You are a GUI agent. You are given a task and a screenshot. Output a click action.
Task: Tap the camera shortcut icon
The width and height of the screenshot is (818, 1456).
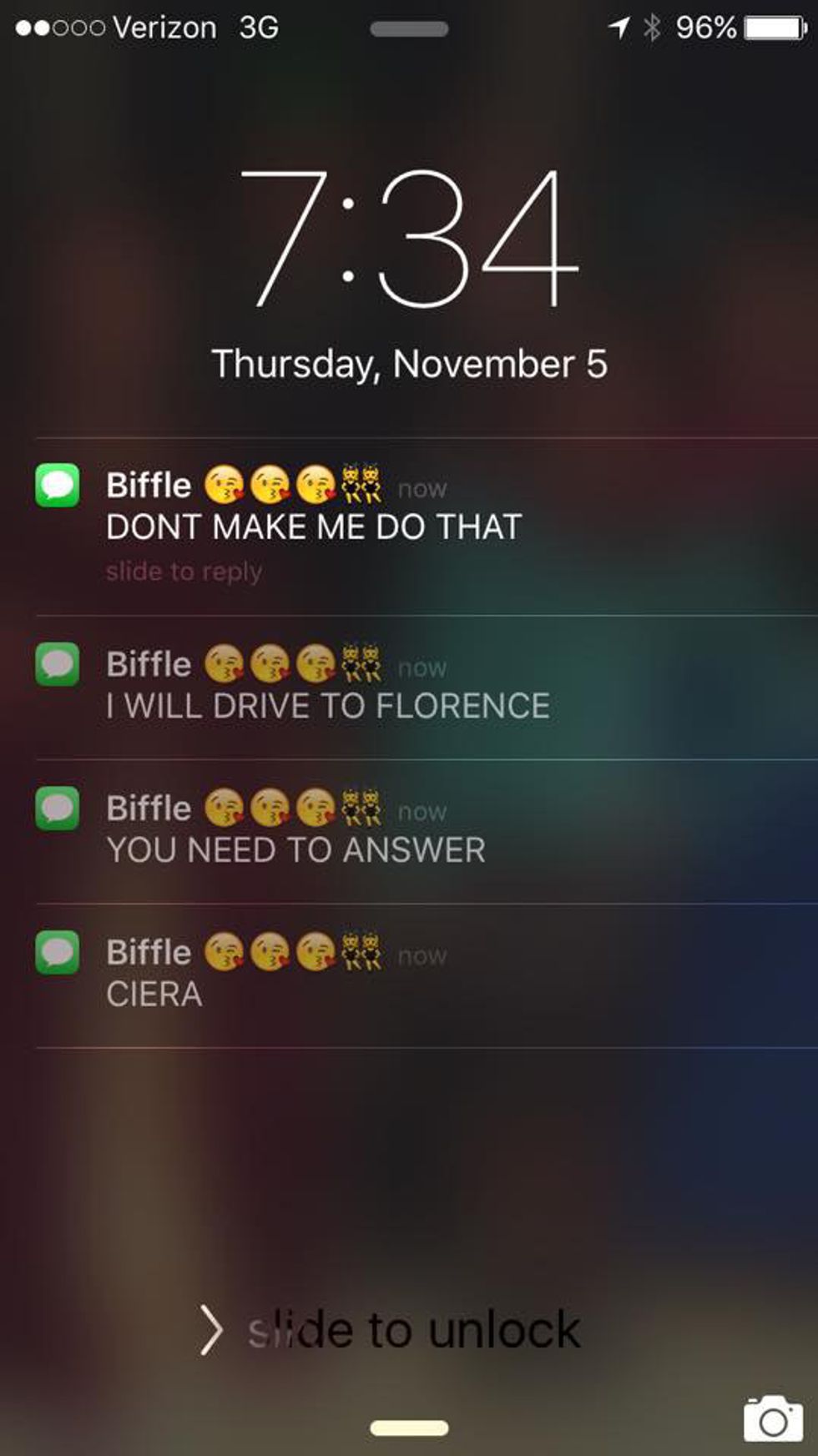point(772,1418)
